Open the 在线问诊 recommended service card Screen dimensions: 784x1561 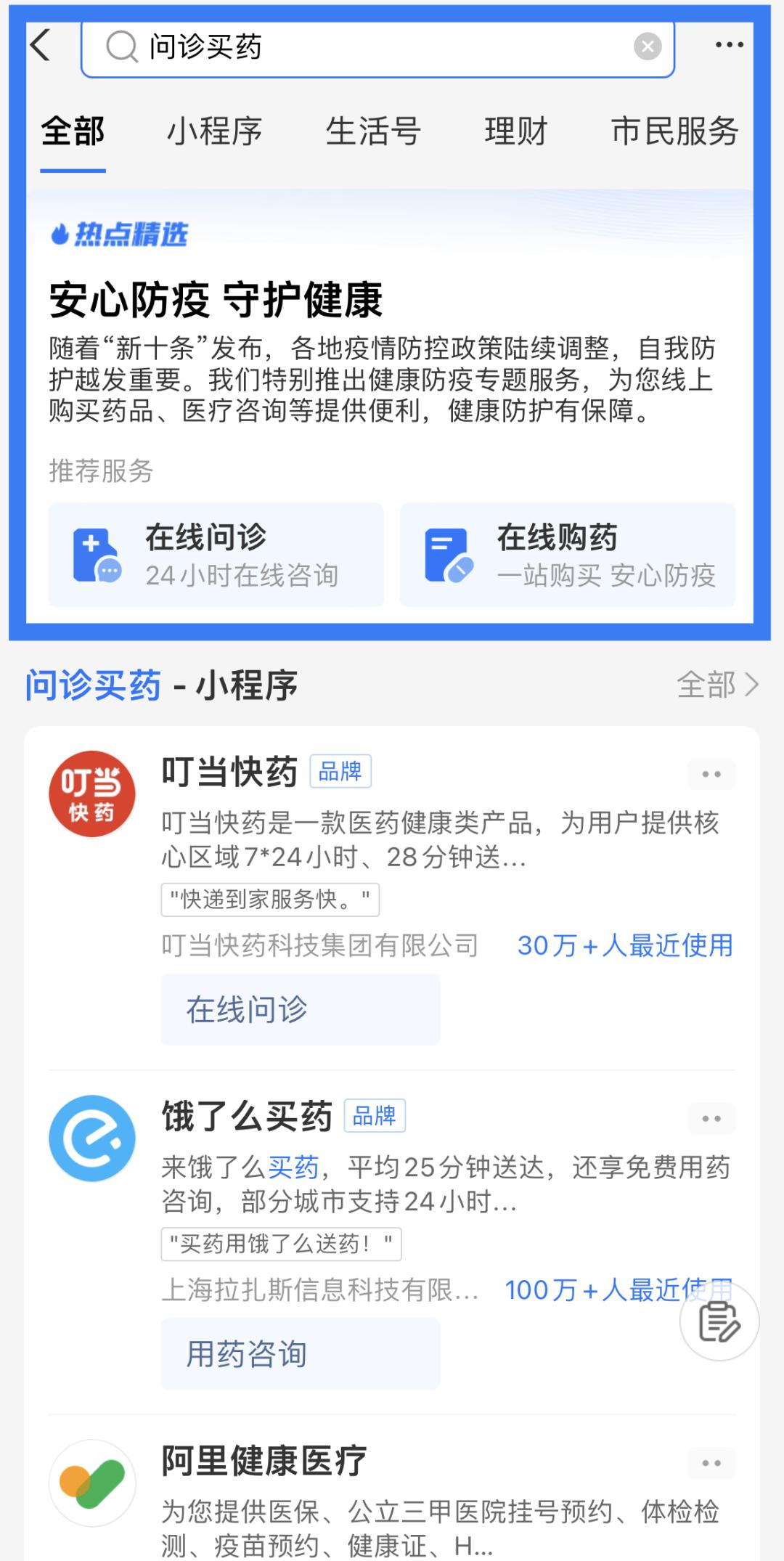click(216, 555)
